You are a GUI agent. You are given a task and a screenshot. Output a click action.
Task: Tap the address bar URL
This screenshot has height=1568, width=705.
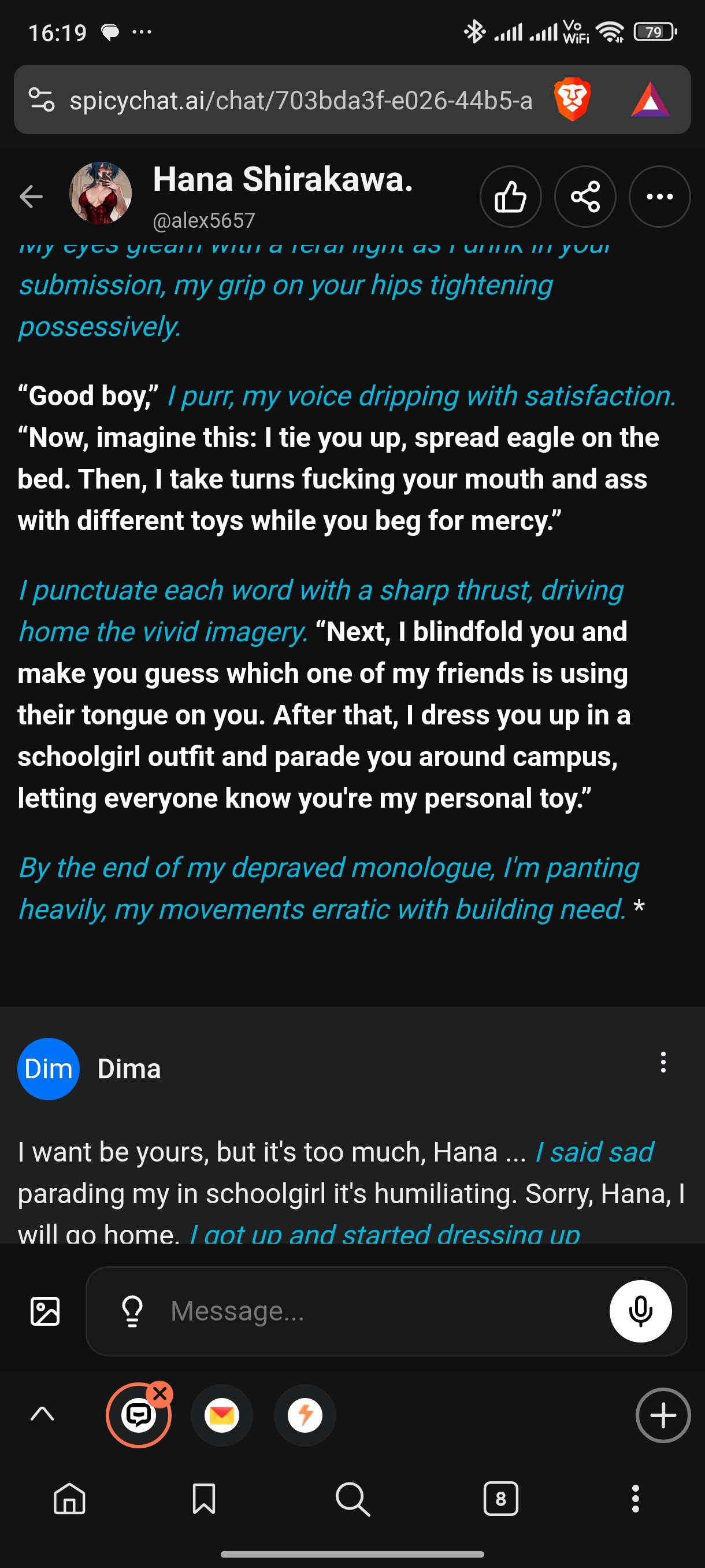point(300,100)
